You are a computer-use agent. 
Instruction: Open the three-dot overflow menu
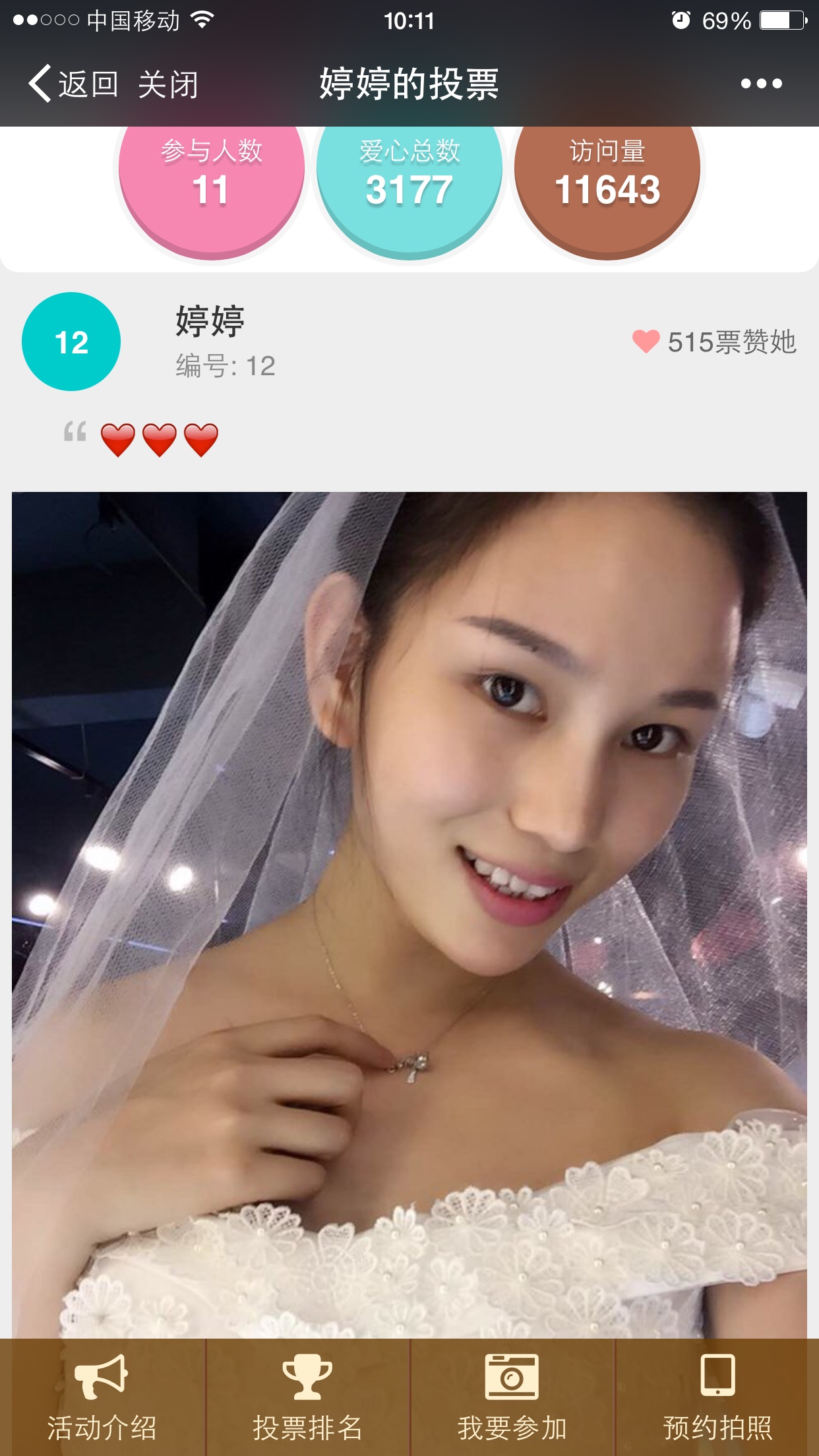761,84
